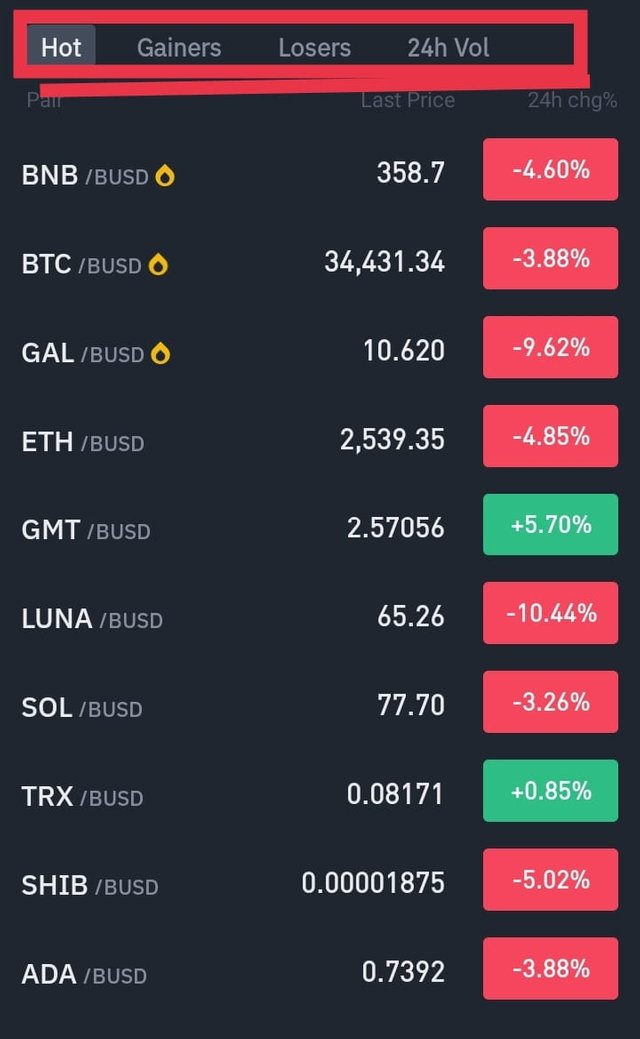
Task: Switch to the Losers tab
Action: pos(314,48)
